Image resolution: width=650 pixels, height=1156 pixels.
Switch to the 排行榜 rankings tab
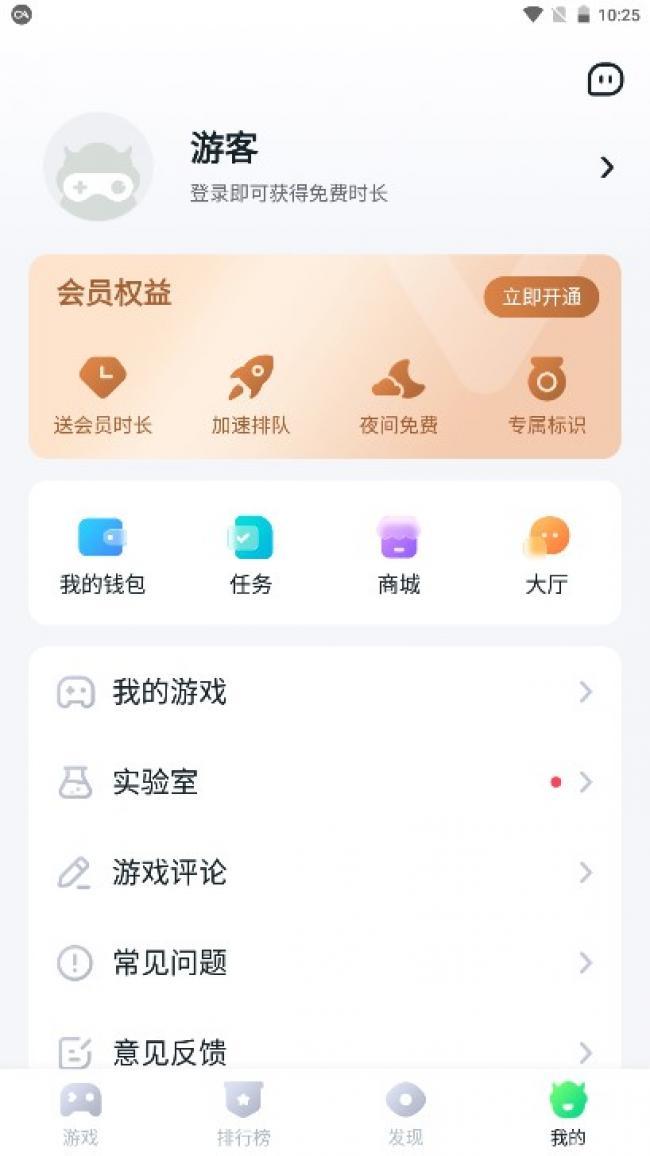[244, 1113]
